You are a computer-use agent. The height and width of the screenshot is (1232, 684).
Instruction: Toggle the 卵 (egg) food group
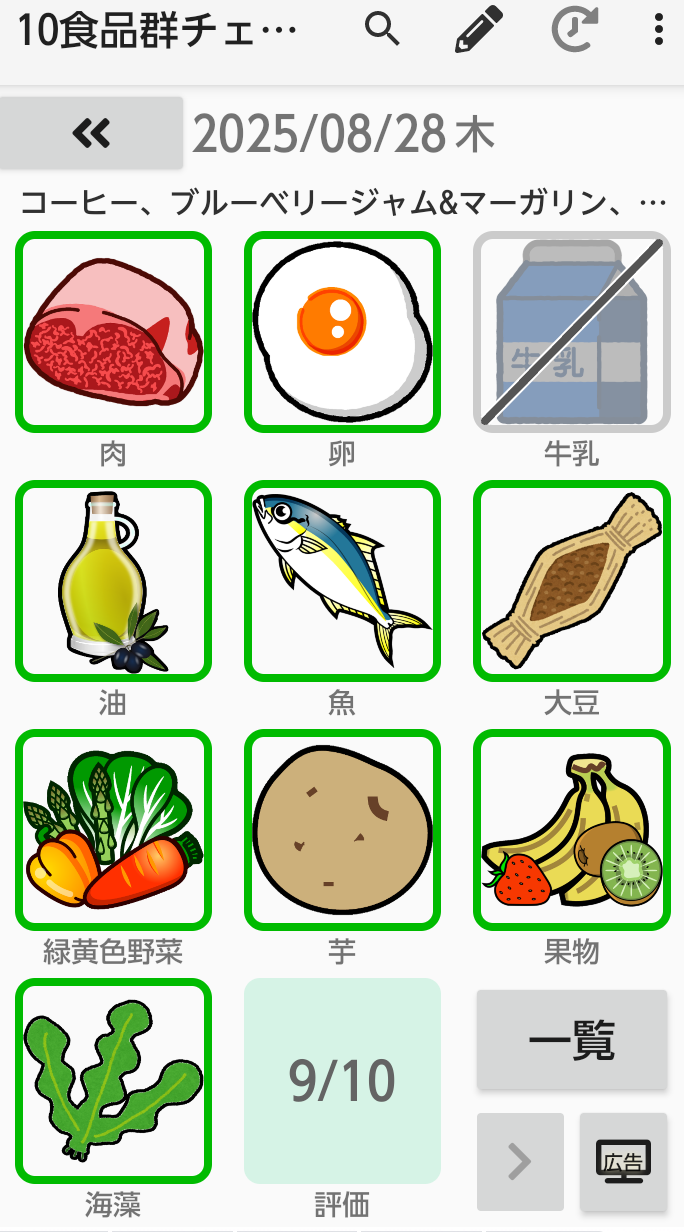click(342, 332)
